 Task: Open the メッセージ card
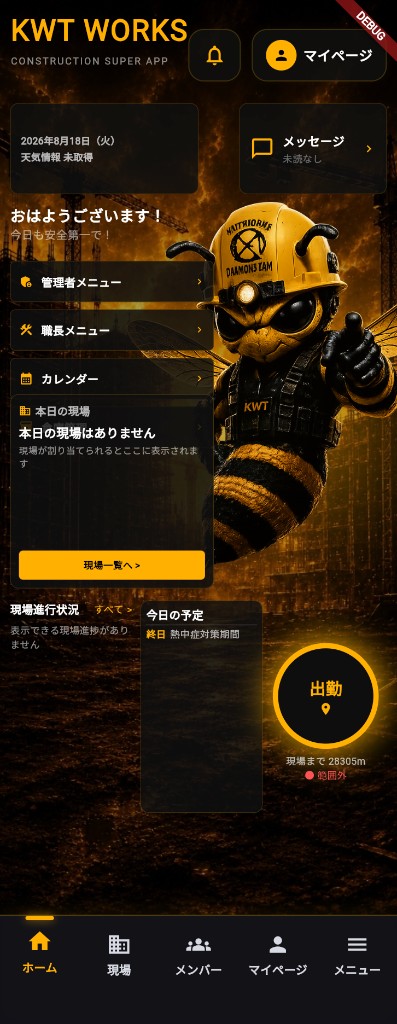pyautogui.click(x=313, y=148)
